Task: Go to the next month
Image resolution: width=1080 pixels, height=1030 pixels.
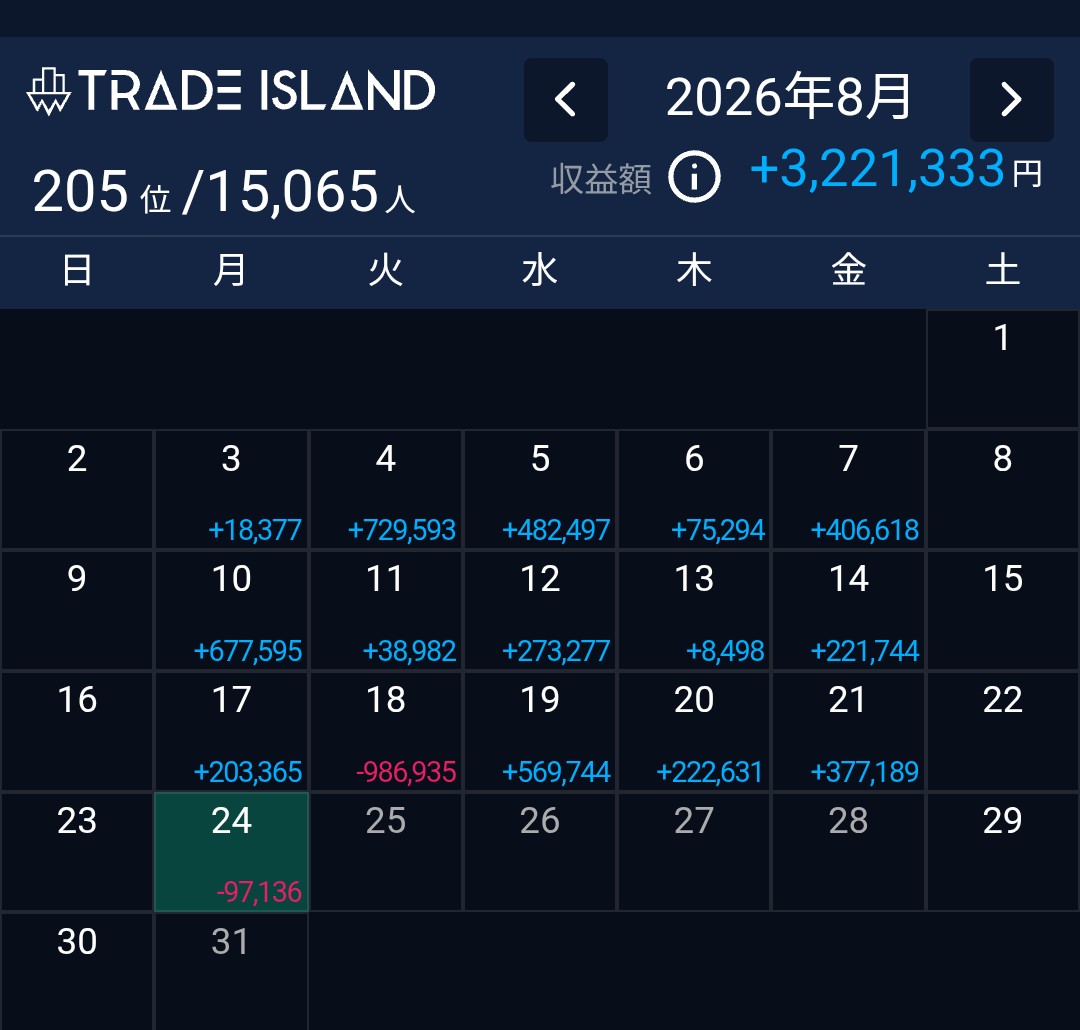Action: click(1011, 100)
